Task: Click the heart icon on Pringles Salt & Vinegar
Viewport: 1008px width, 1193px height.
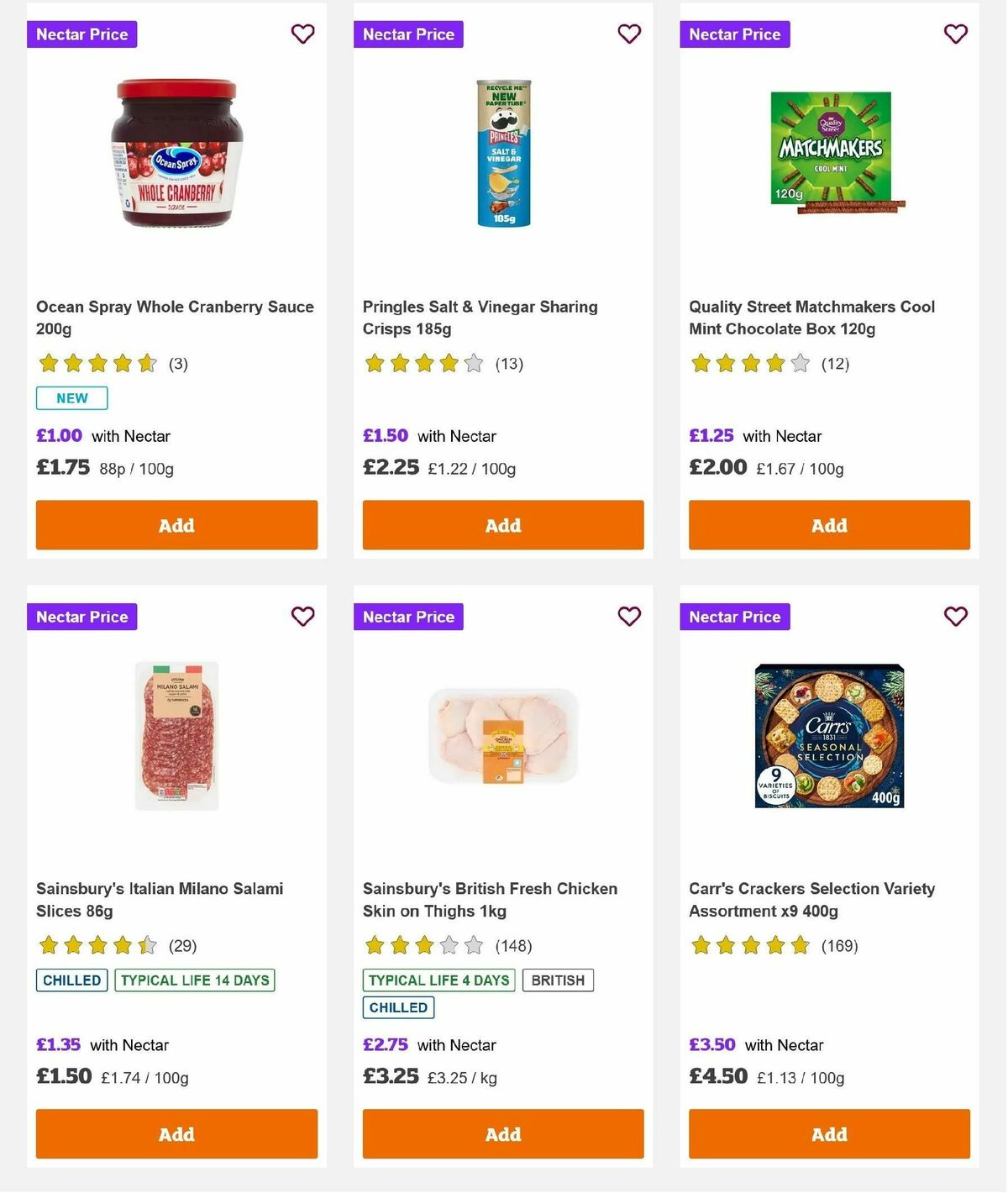Action: (628, 34)
